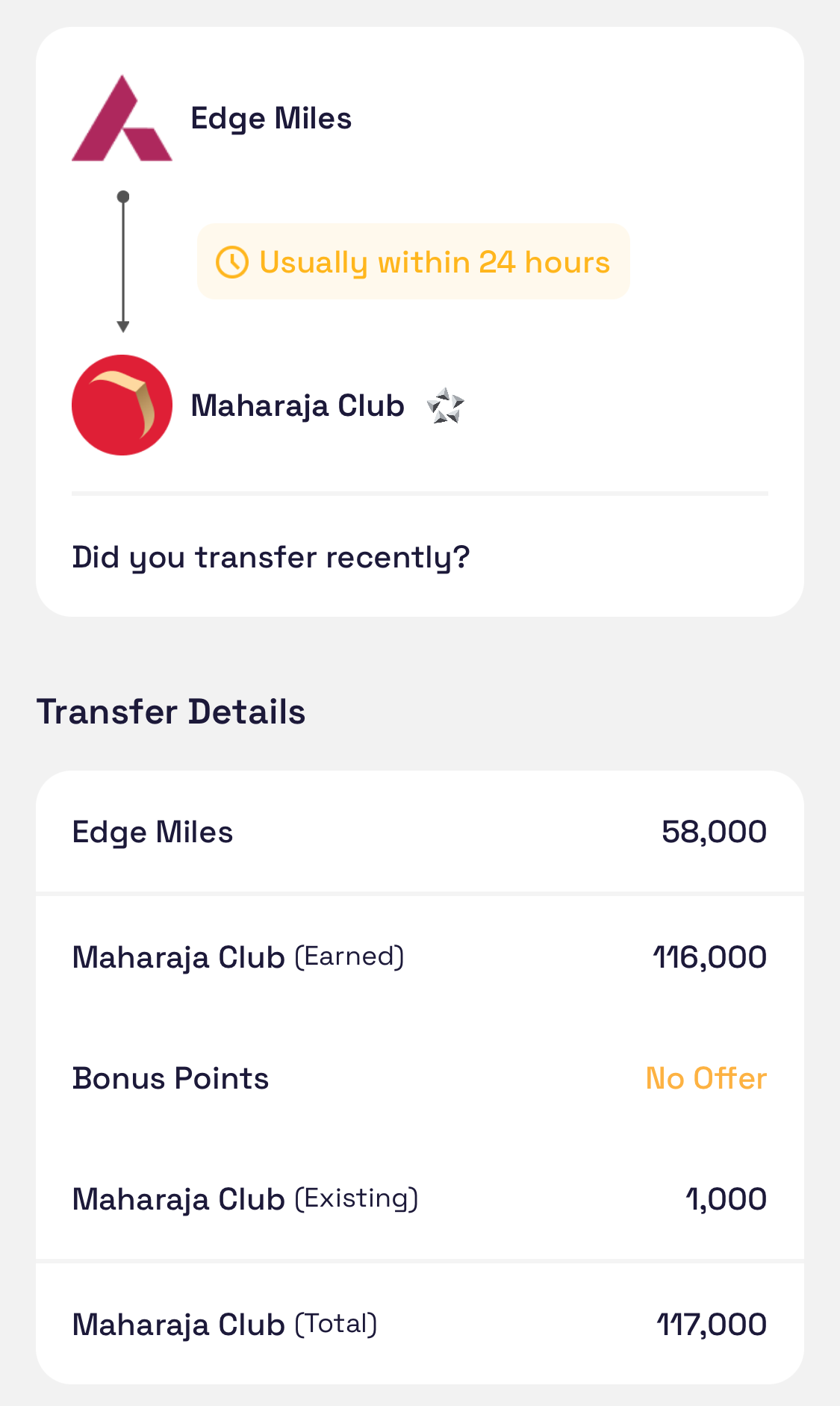Click the No Offer link
The height and width of the screenshot is (1406, 840).
click(706, 1077)
